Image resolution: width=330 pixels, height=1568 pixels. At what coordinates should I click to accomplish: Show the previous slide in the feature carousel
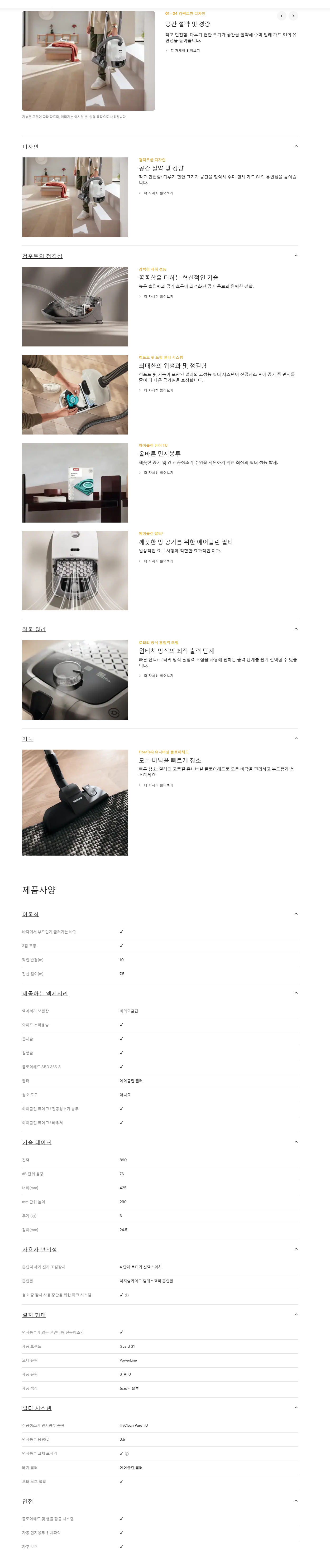pyautogui.click(x=281, y=16)
